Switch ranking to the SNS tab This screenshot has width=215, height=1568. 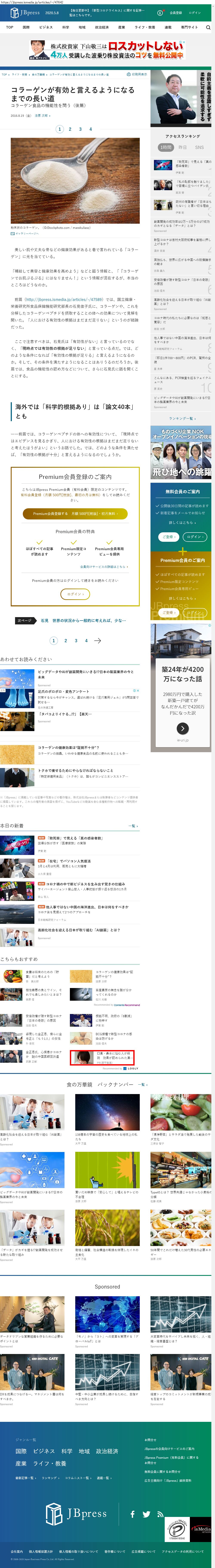(x=199, y=147)
